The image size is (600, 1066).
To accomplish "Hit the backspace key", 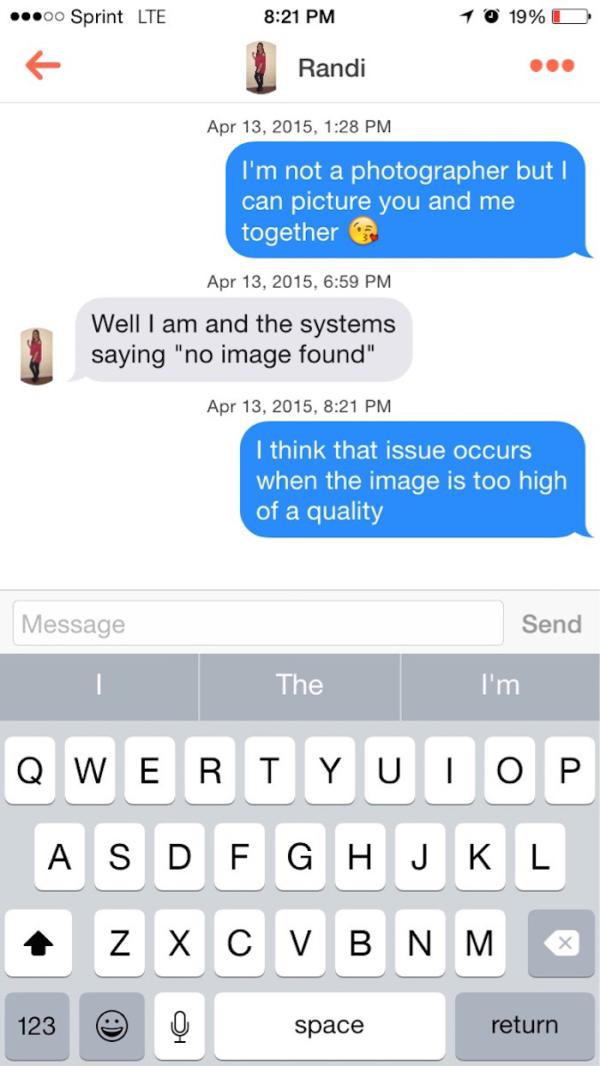I will click(561, 943).
